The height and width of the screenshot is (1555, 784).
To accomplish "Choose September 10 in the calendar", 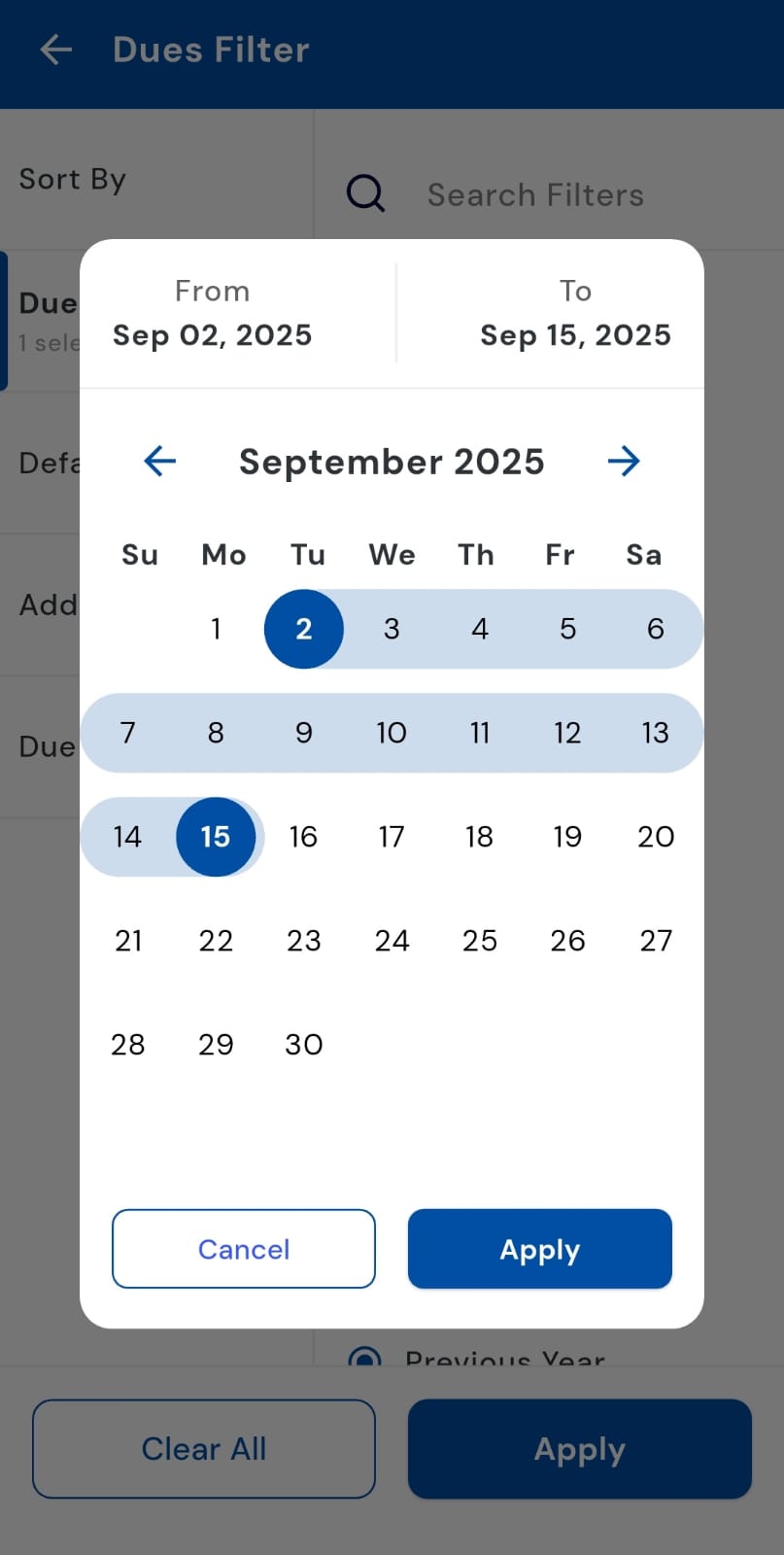I will [392, 733].
